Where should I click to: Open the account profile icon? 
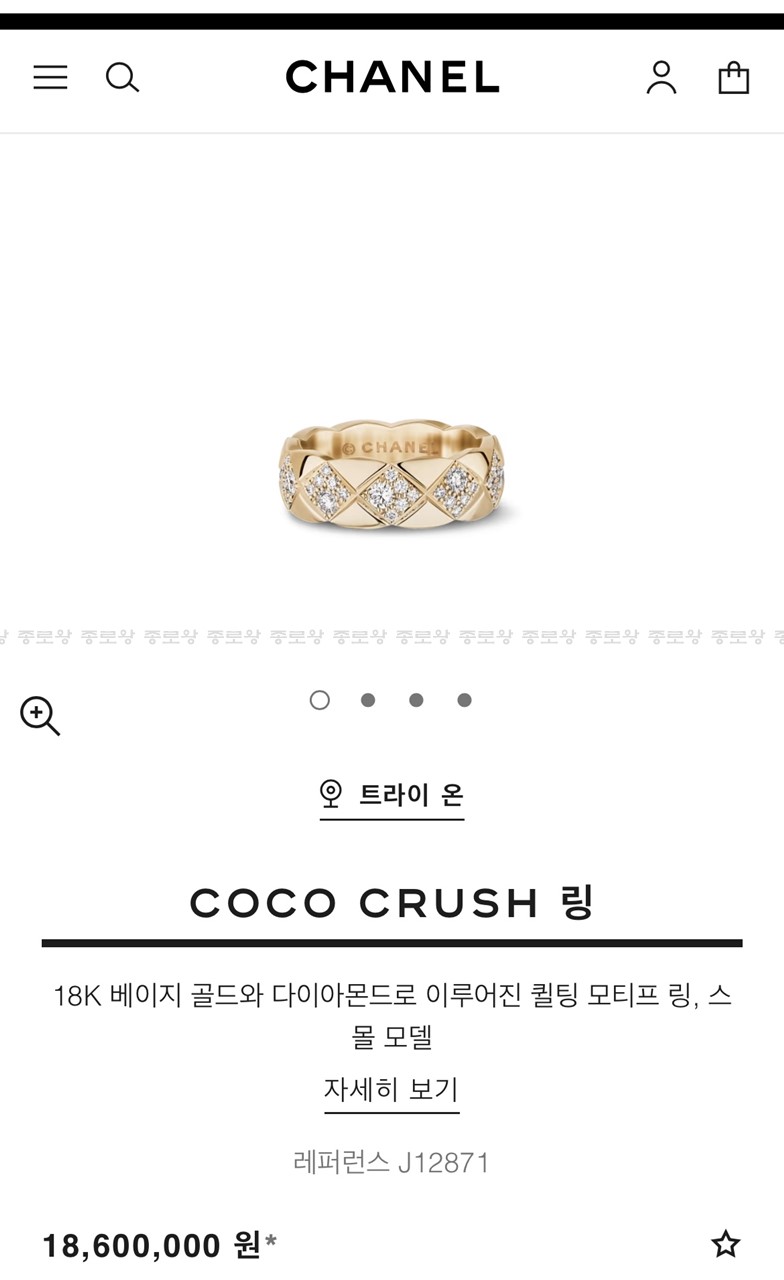661,78
